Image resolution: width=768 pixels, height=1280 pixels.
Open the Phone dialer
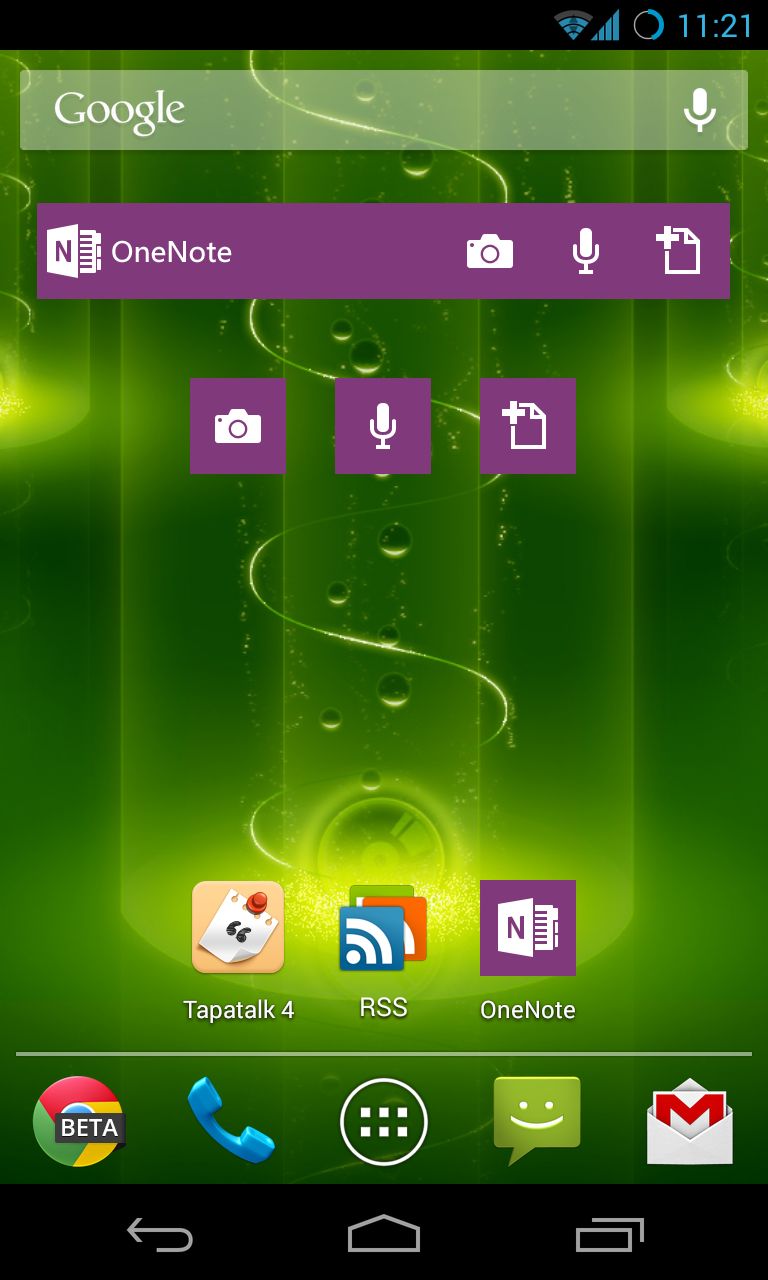tap(230, 1121)
